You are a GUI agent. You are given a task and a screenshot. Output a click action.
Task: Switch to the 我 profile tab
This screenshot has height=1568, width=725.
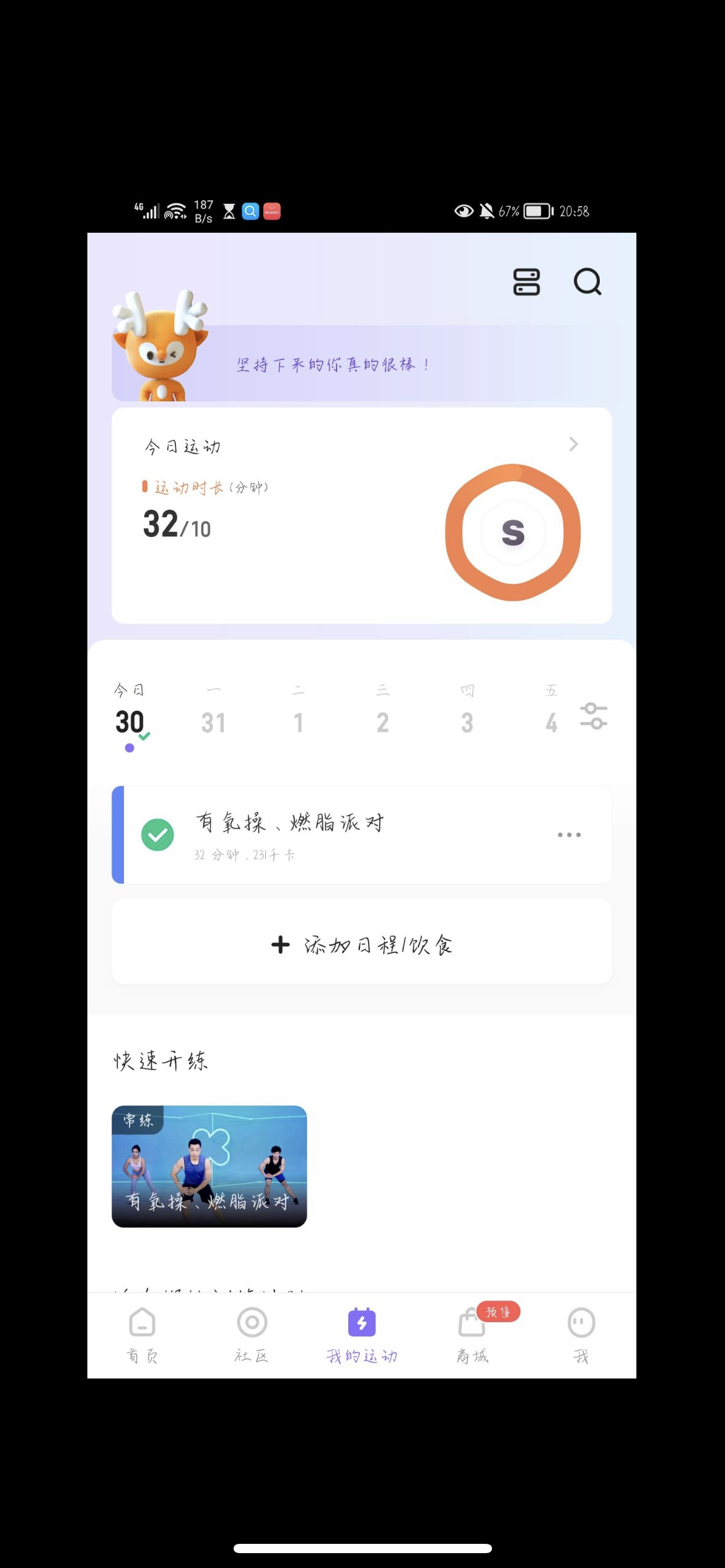(x=581, y=1335)
